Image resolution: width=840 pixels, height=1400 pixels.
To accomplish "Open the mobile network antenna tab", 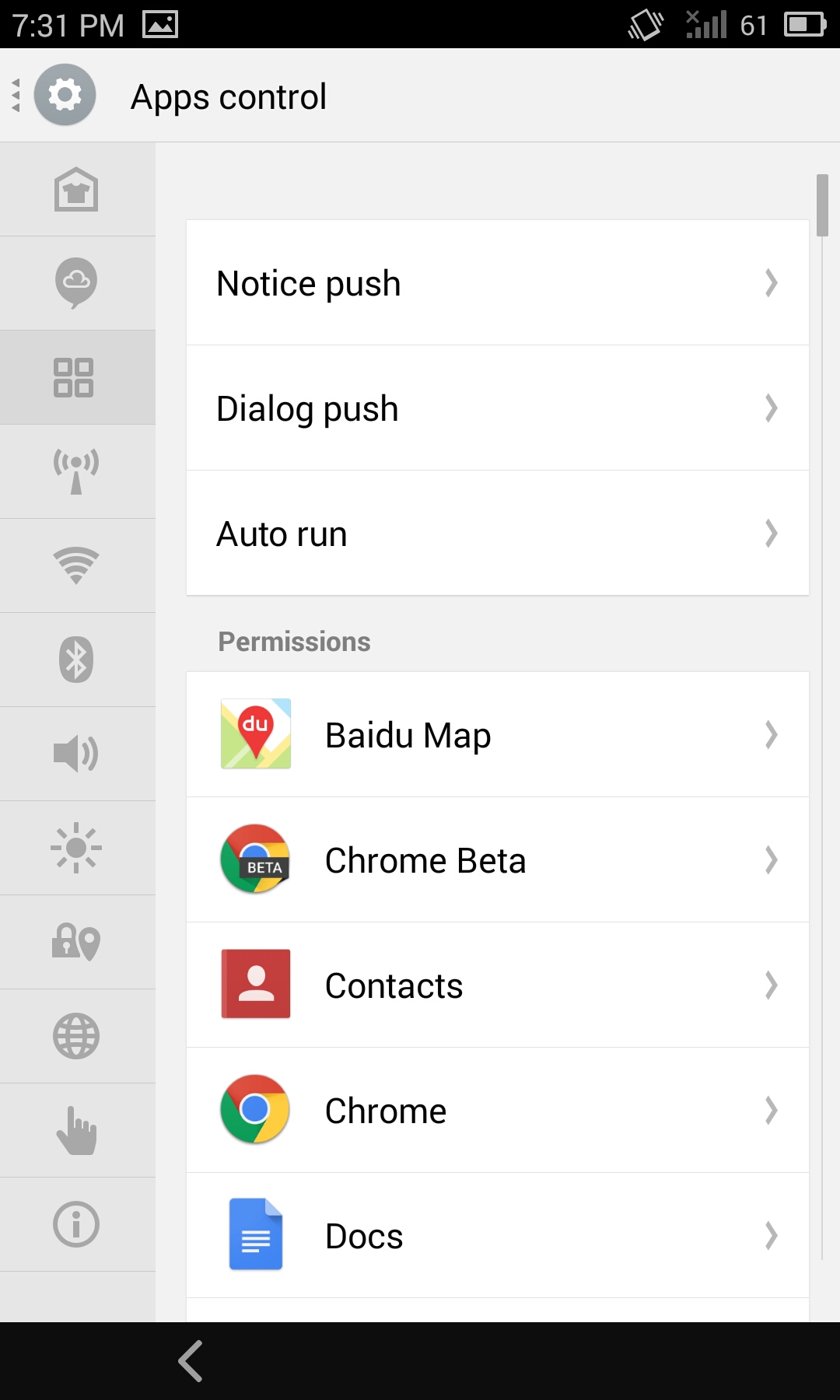I will (x=76, y=471).
